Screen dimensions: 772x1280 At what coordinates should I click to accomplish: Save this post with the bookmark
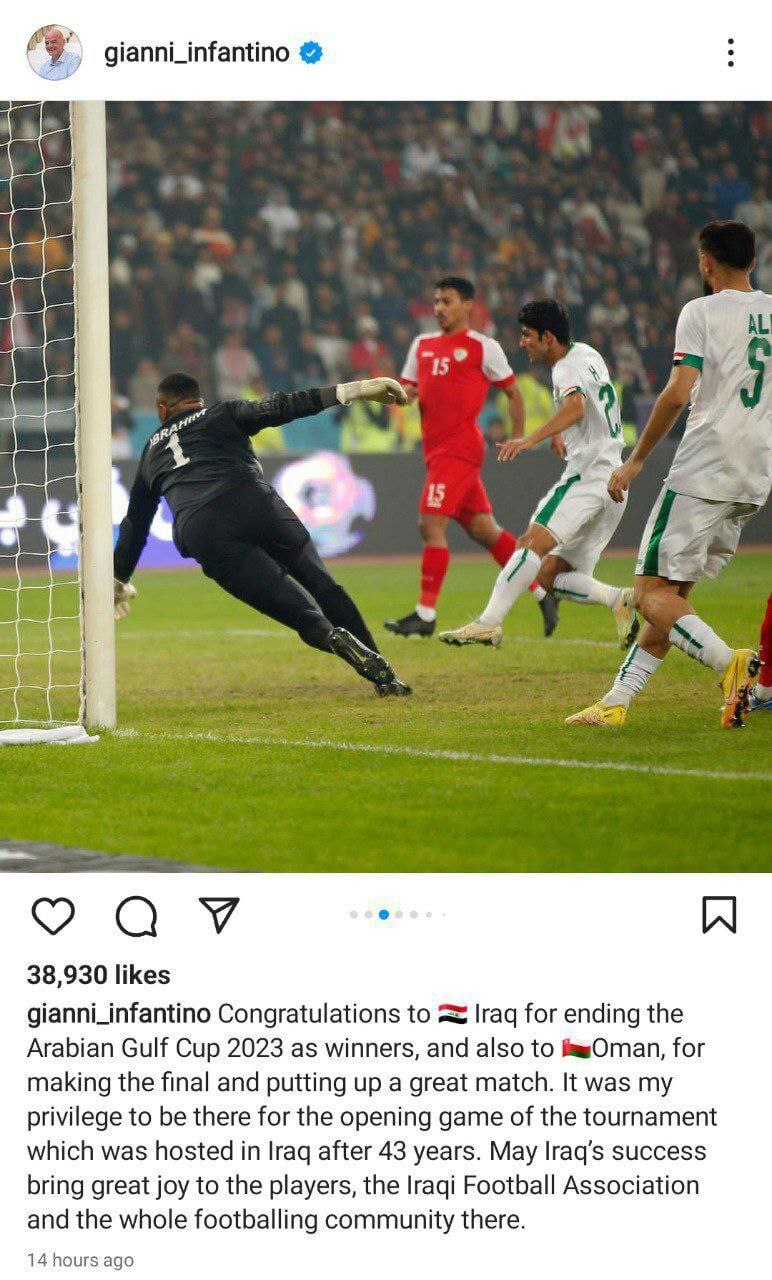[718, 914]
